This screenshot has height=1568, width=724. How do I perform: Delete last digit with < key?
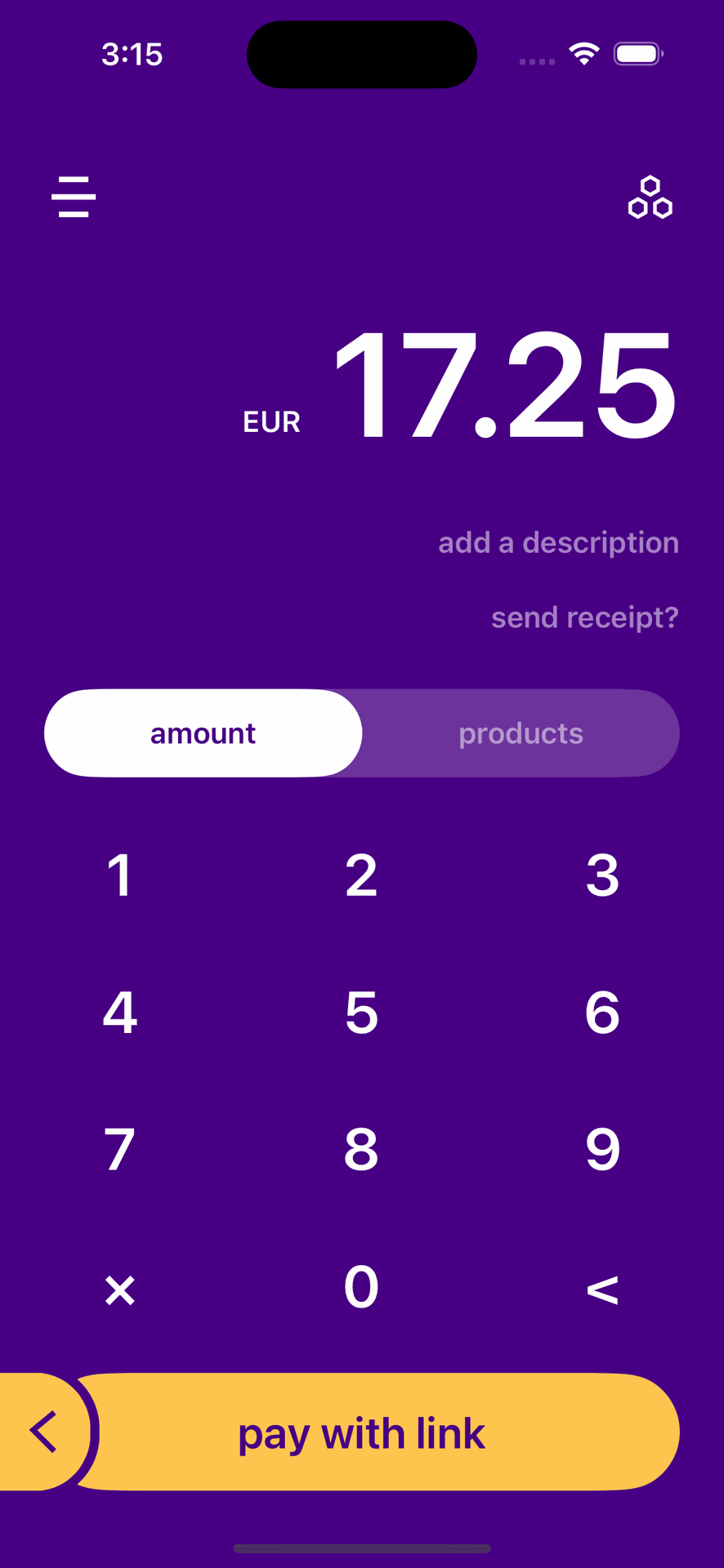coord(602,1290)
